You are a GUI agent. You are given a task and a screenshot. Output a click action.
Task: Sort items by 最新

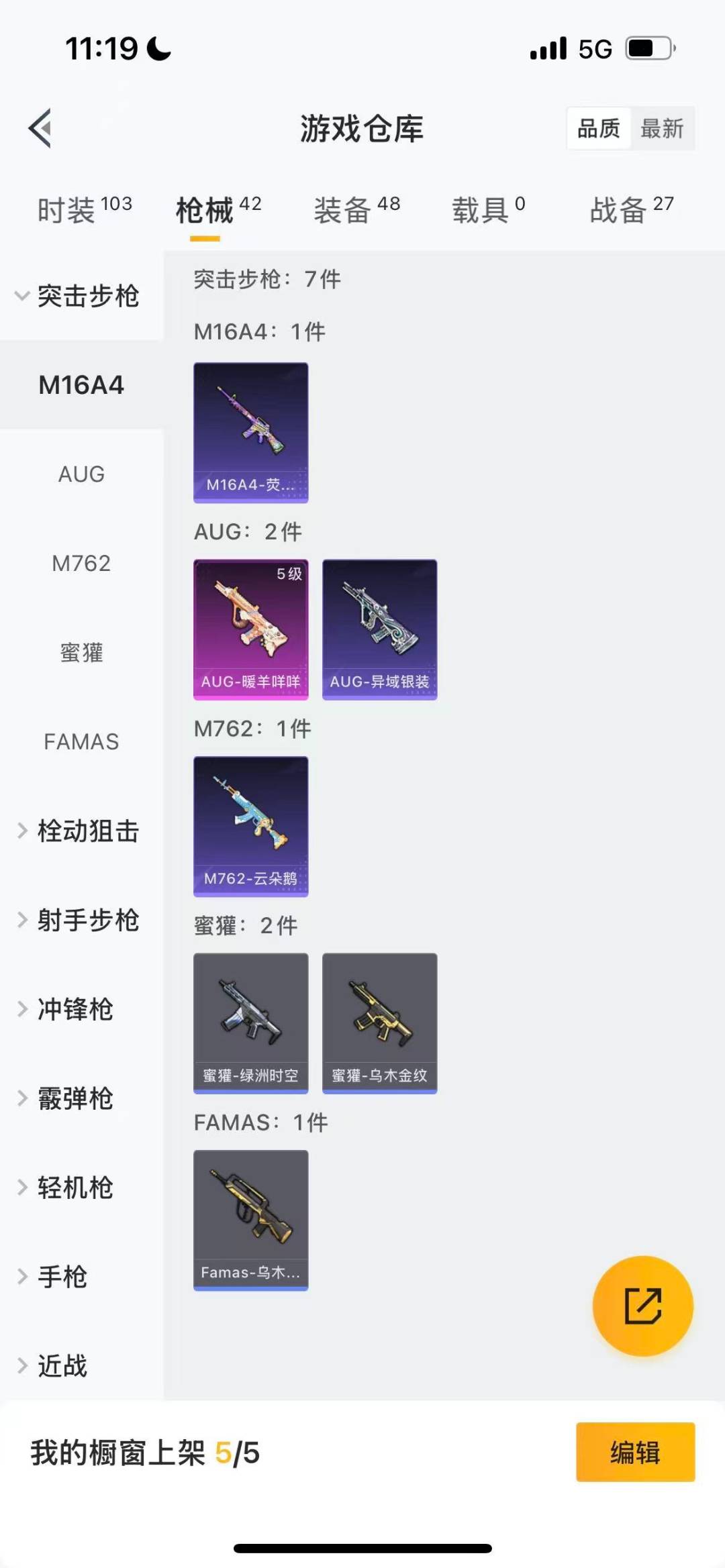tap(662, 128)
